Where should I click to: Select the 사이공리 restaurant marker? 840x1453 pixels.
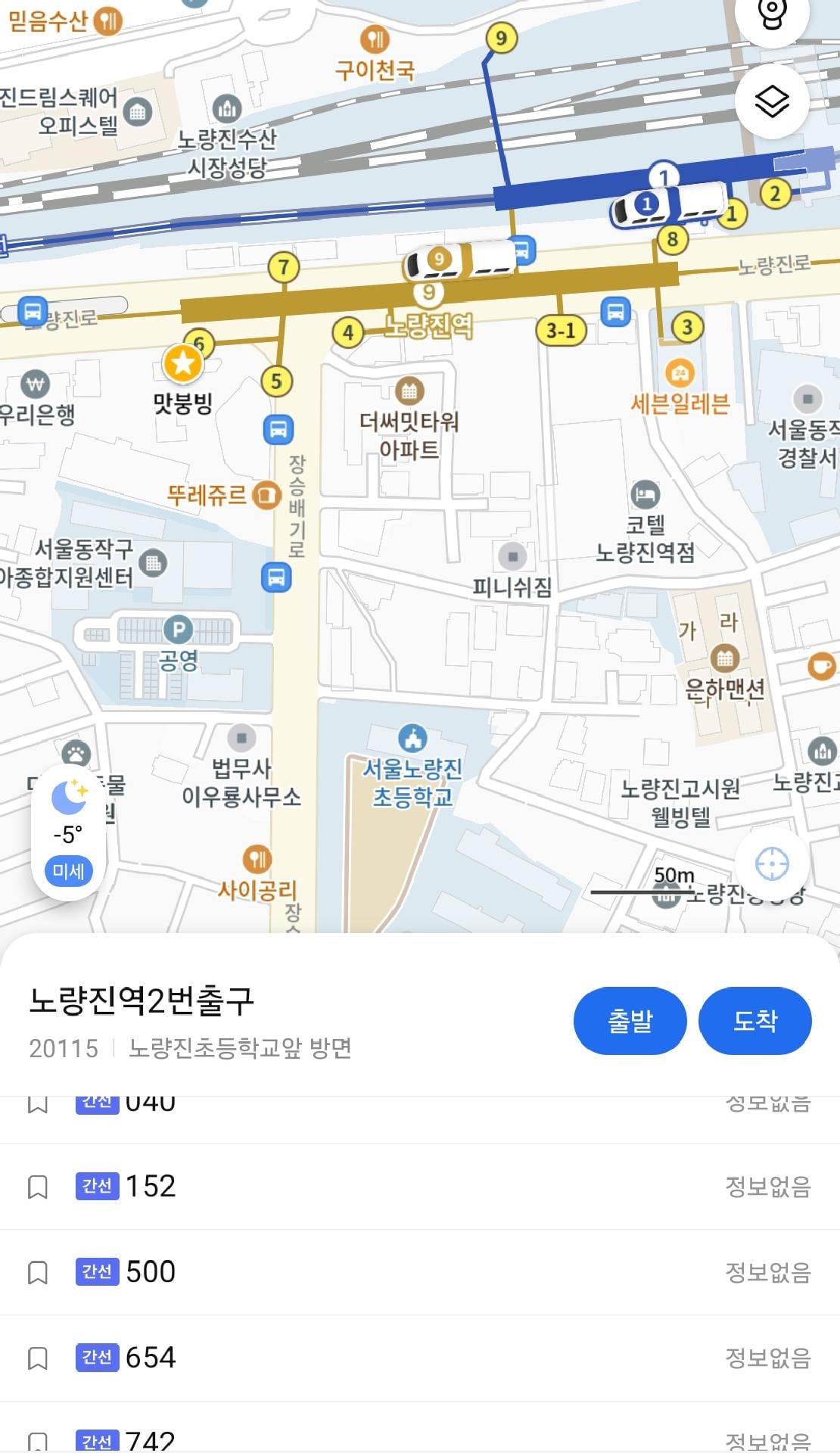[257, 859]
